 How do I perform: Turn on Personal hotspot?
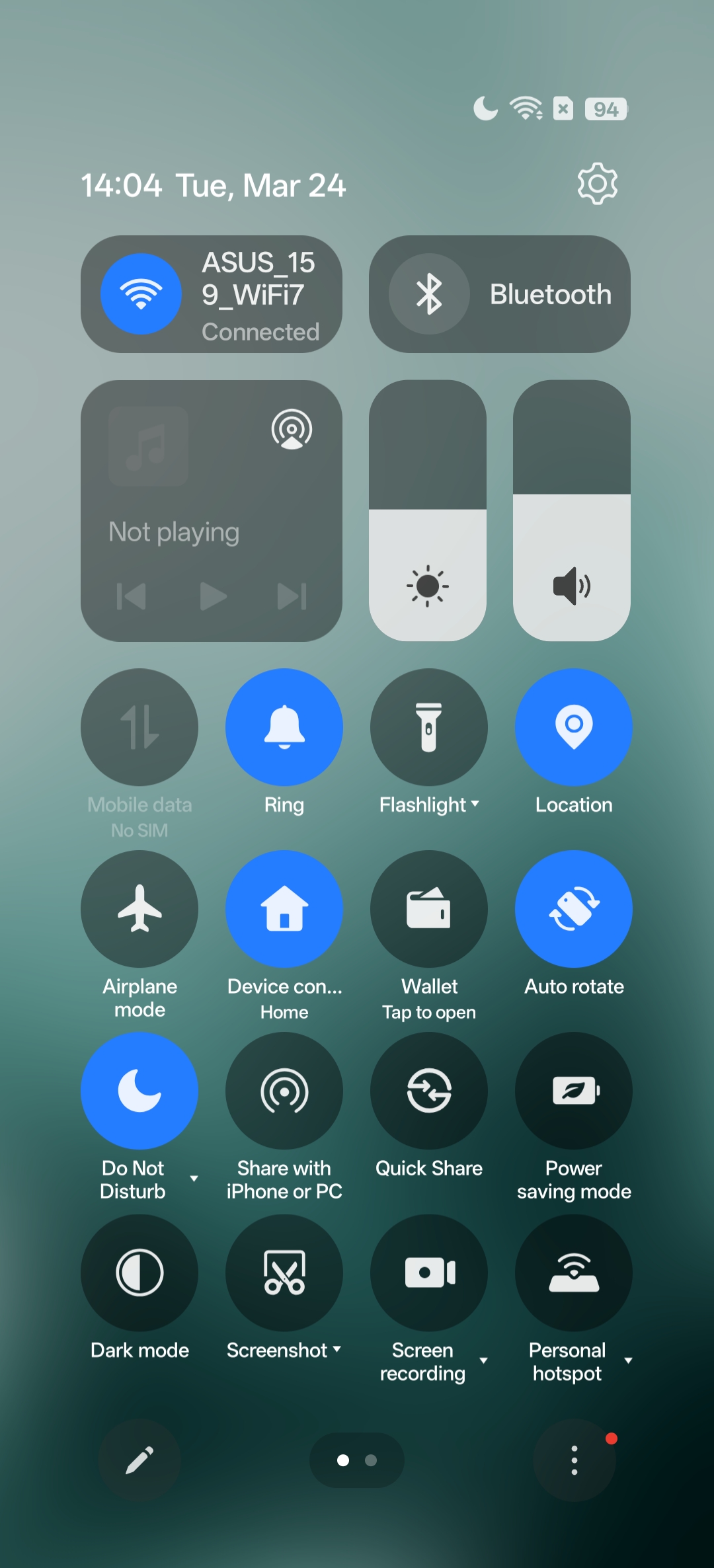[x=574, y=1273]
